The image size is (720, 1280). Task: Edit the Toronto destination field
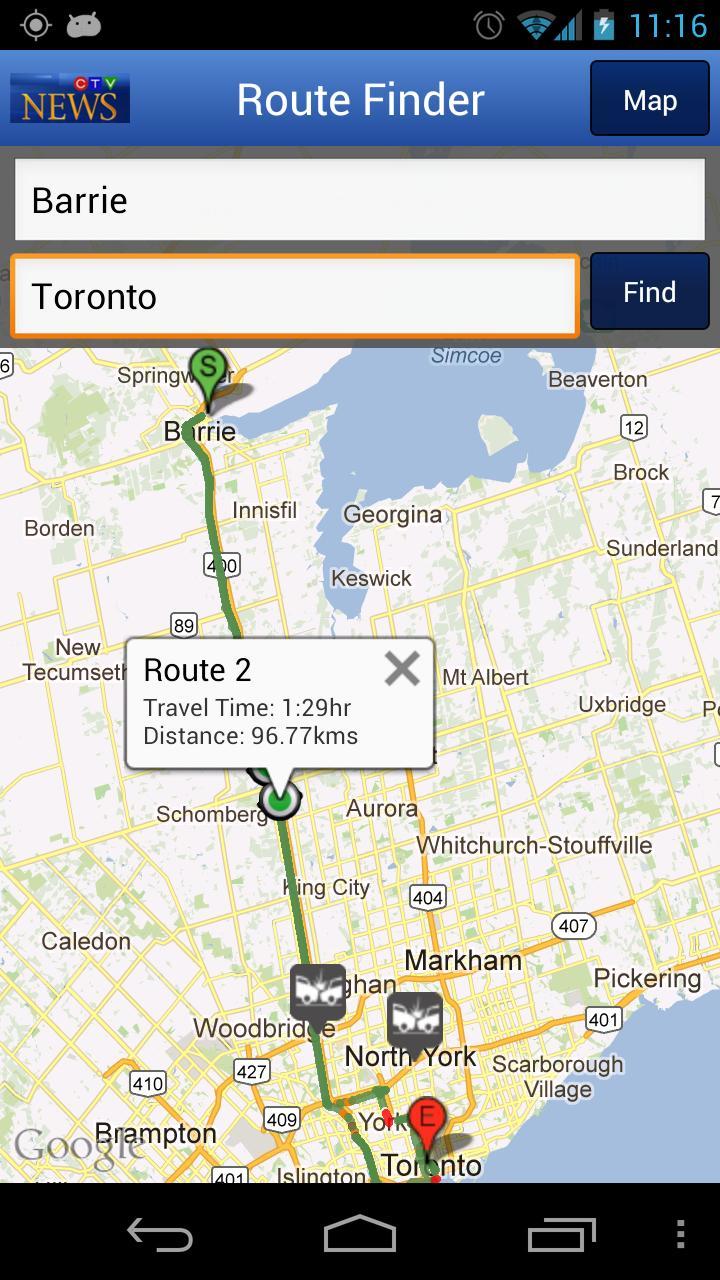click(295, 296)
